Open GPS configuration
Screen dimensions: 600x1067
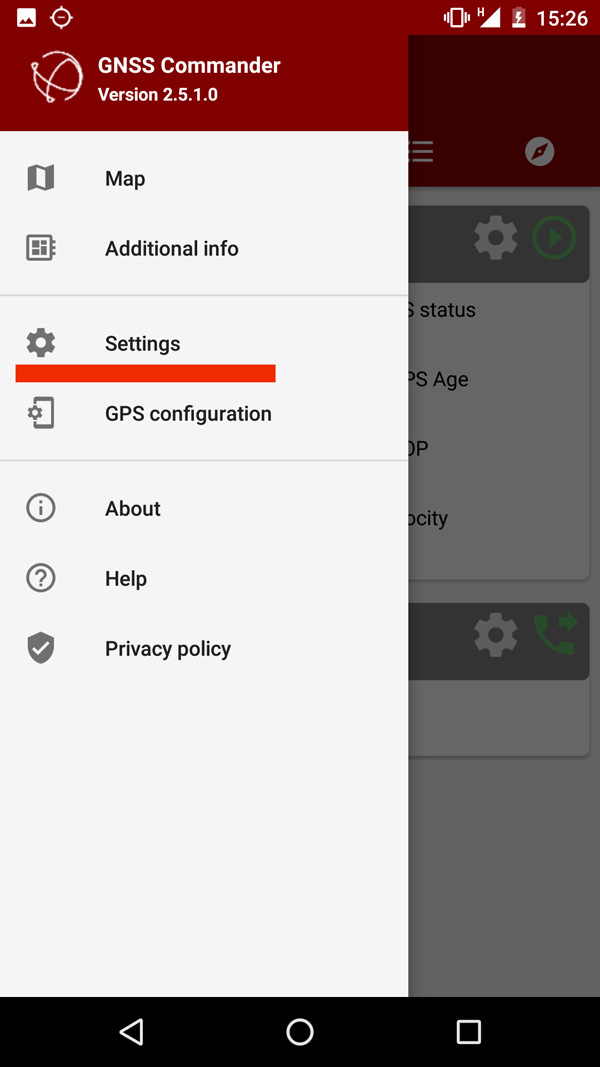tap(204, 413)
